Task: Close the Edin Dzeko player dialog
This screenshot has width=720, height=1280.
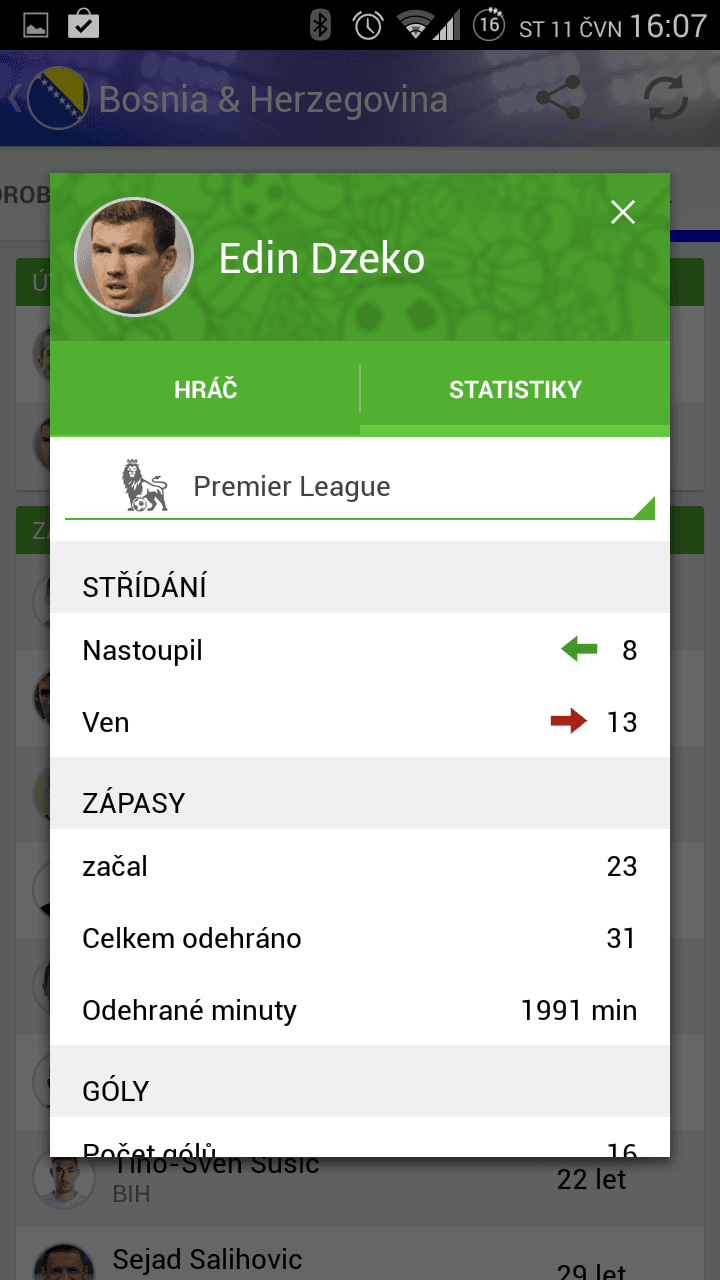Action: coord(622,212)
